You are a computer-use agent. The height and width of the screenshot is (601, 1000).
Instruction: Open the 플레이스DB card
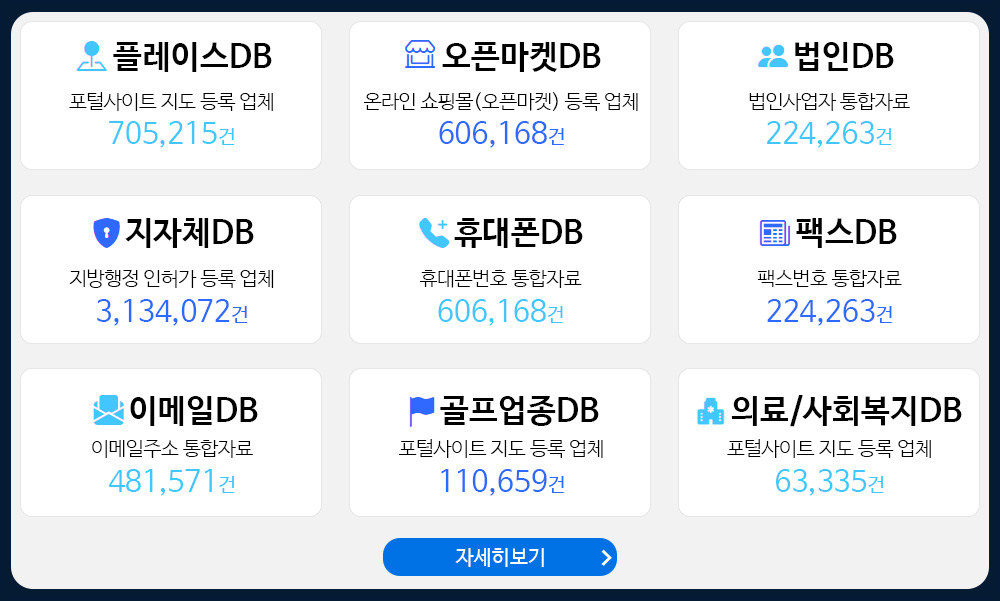pos(171,96)
